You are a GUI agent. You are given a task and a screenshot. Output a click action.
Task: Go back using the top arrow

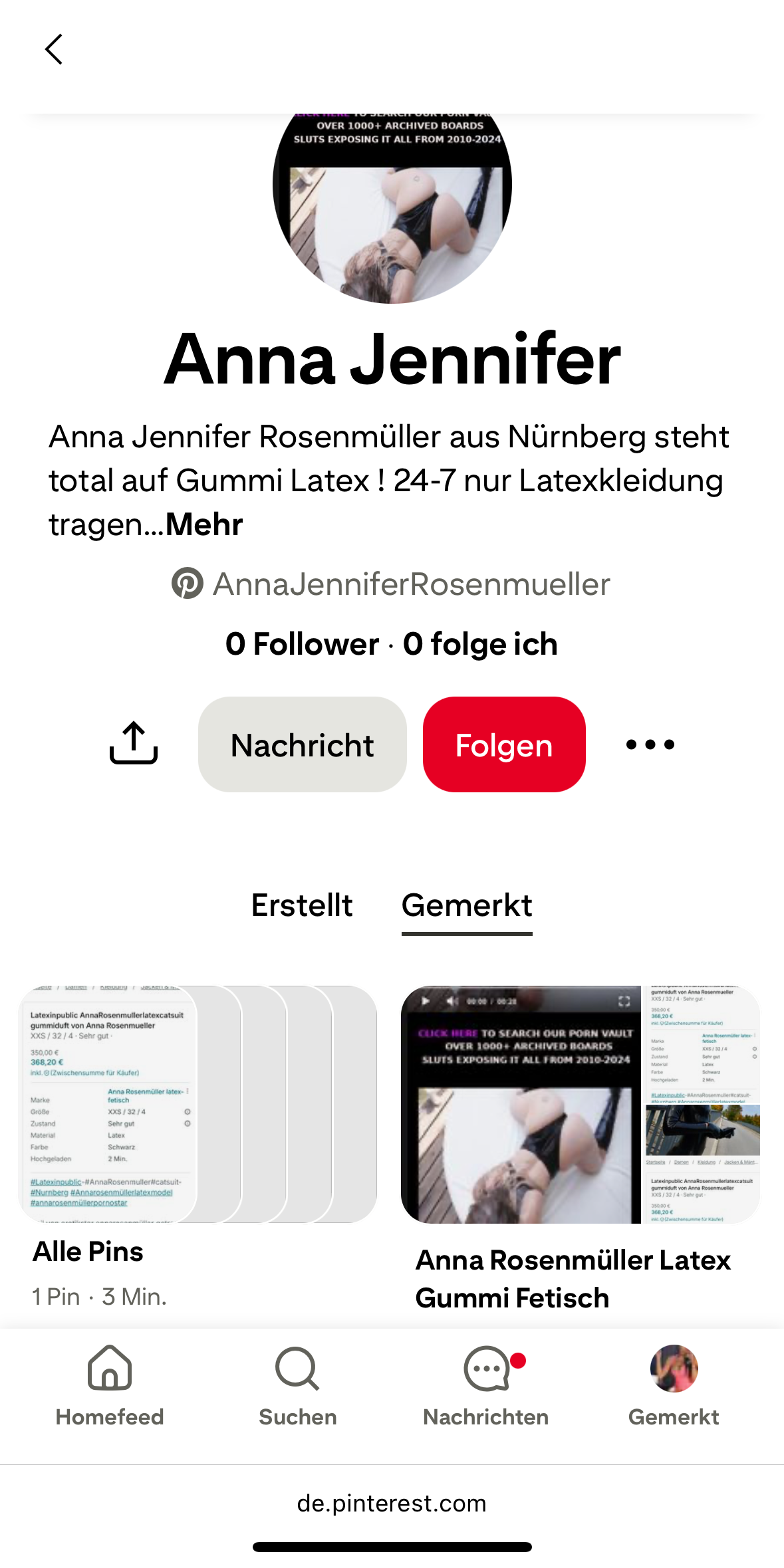coord(54,50)
